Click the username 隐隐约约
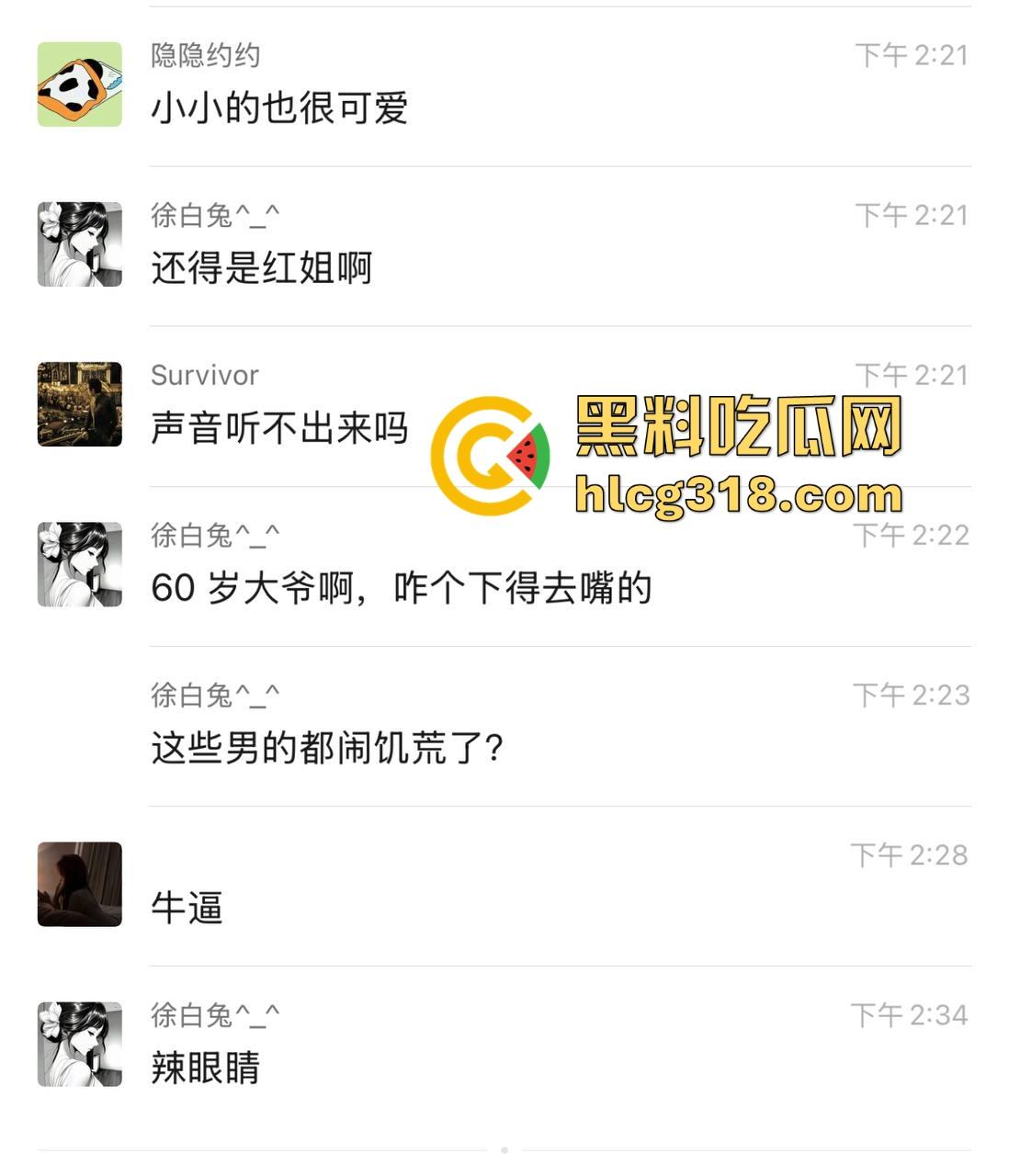 tap(201, 55)
